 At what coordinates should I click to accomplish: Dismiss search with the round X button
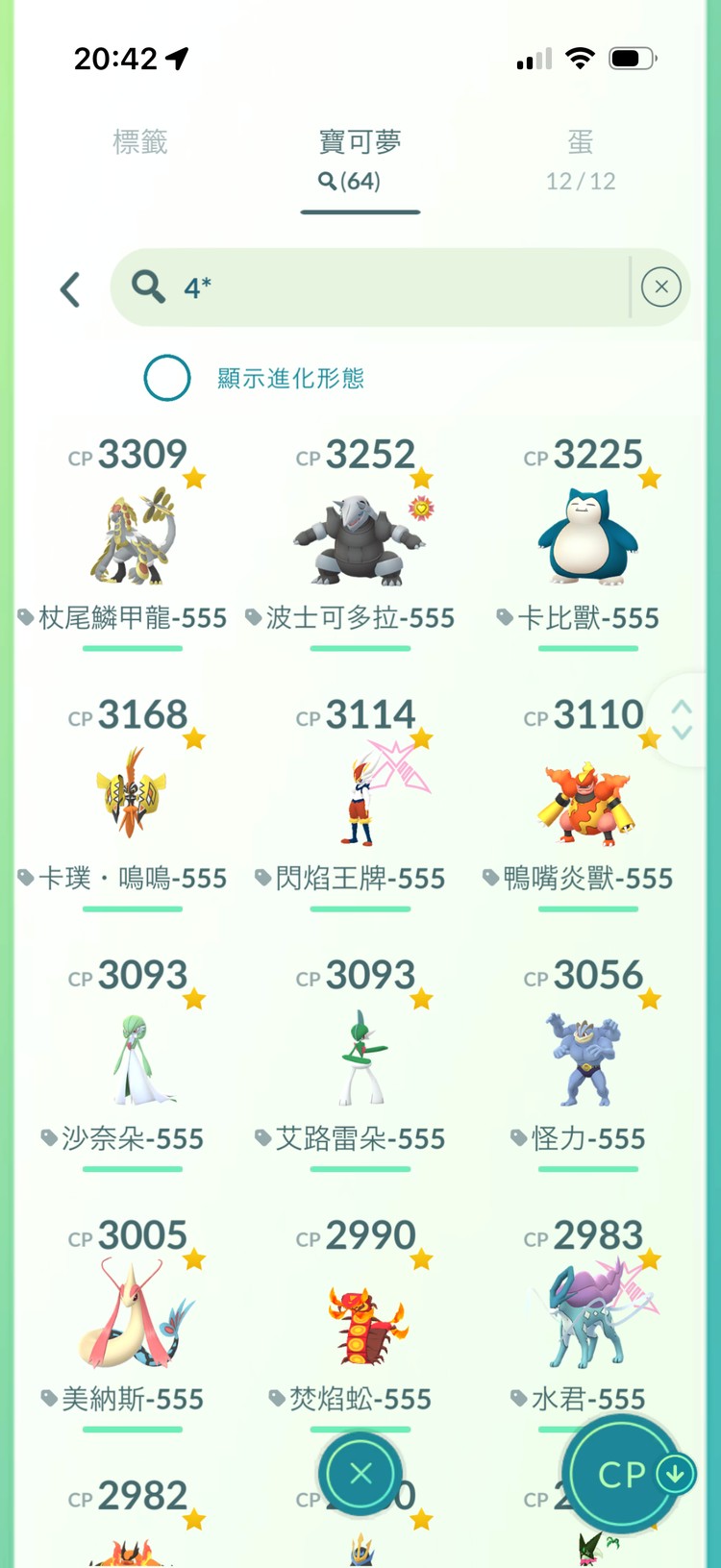click(660, 287)
